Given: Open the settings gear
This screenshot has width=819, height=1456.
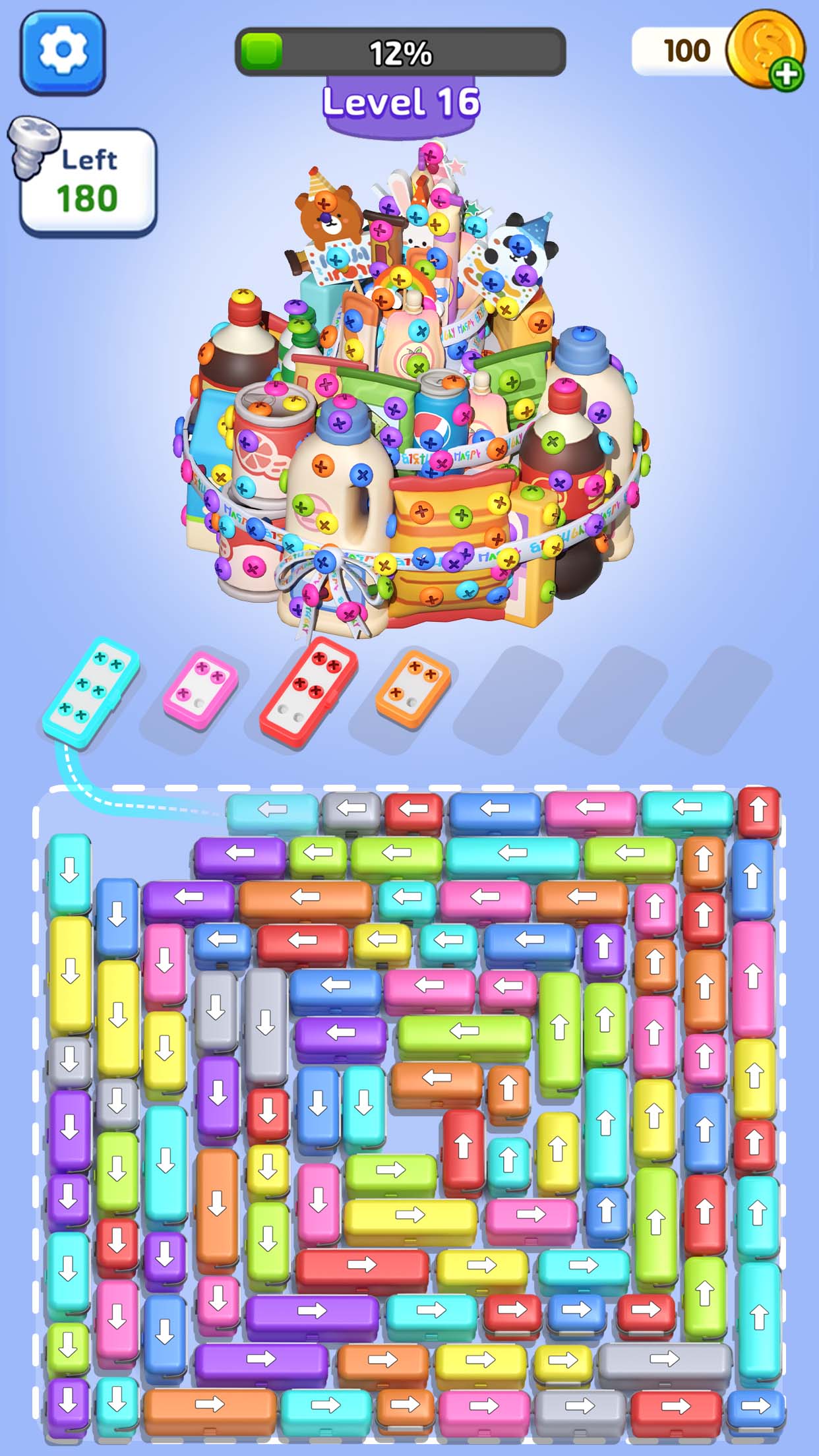Looking at the screenshot, I should (x=62, y=51).
